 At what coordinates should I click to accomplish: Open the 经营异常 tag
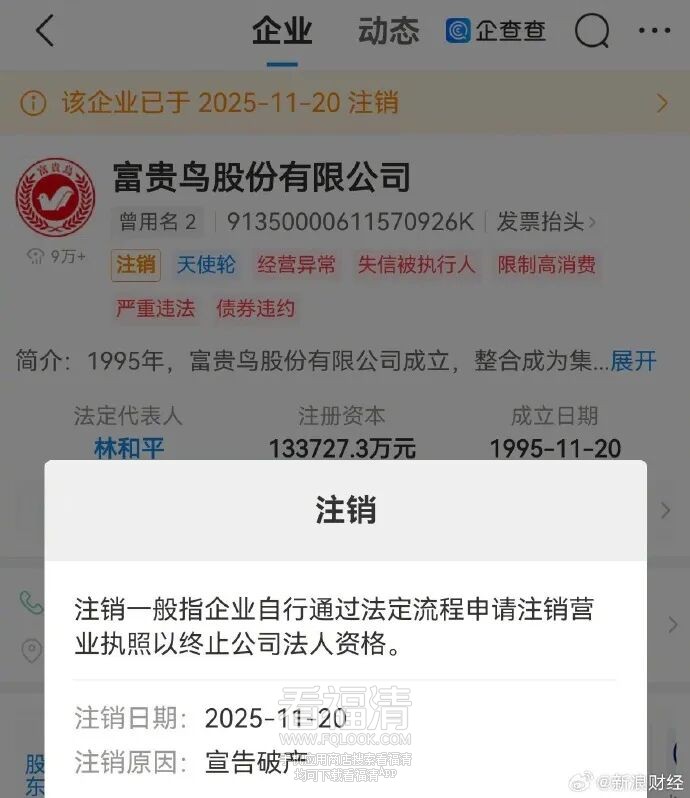click(297, 265)
